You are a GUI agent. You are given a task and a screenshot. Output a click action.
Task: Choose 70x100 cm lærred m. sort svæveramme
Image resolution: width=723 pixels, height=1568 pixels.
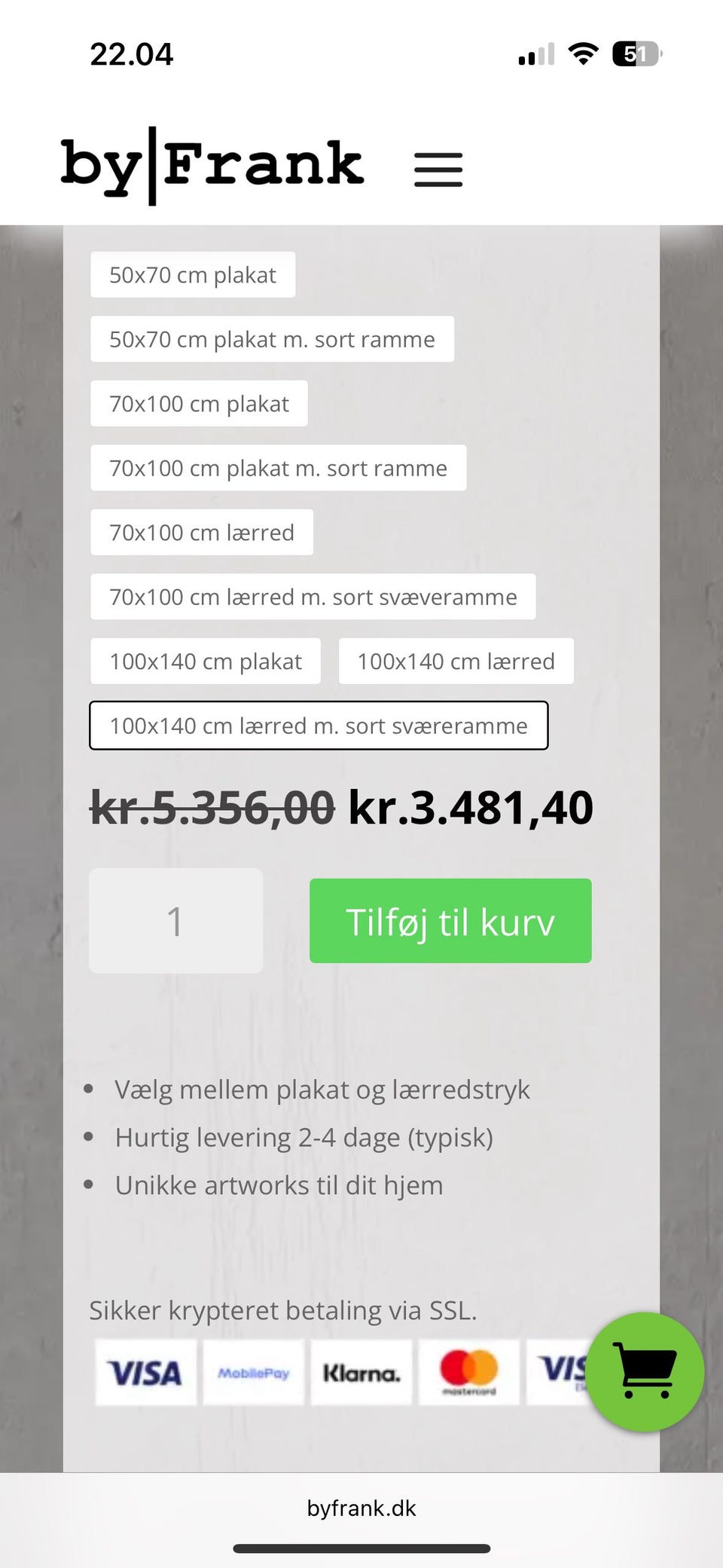[313, 597]
